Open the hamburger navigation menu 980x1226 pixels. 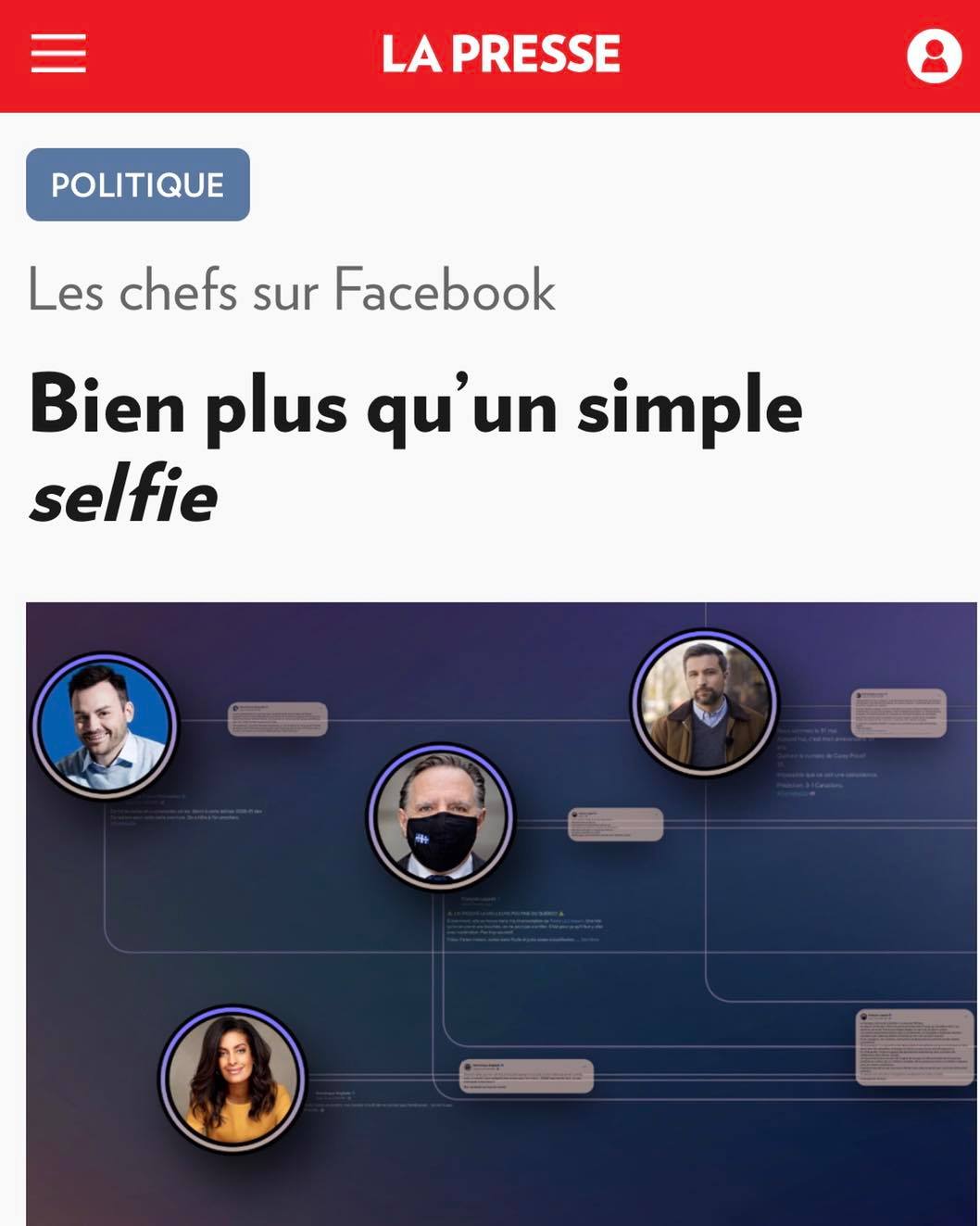pyautogui.click(x=58, y=53)
